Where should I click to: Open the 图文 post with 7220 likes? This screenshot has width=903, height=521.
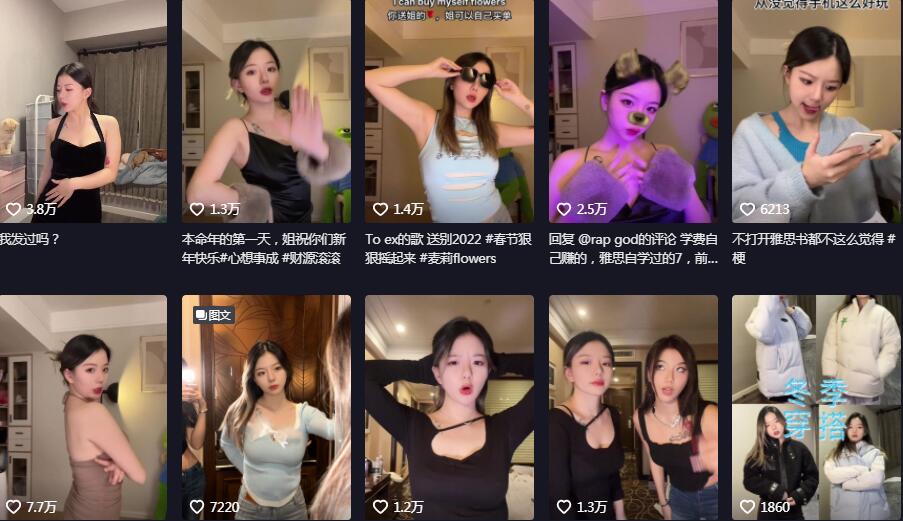click(x=266, y=405)
